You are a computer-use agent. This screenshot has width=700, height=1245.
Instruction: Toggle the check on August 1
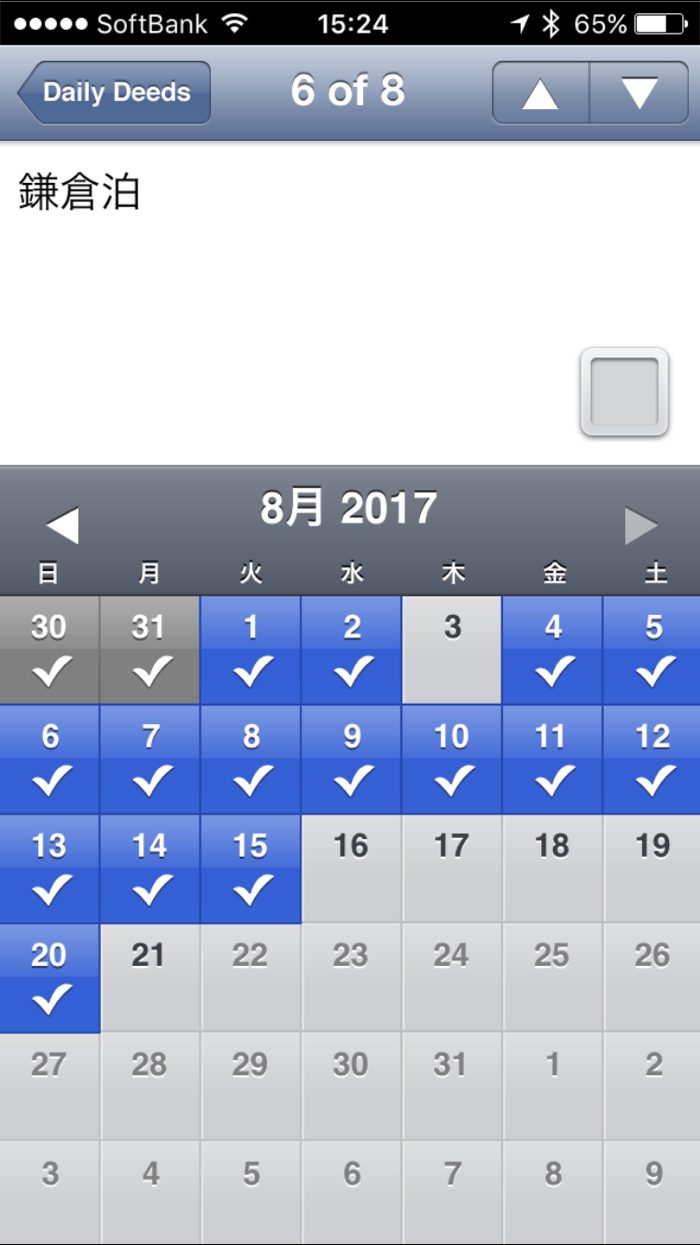(251, 650)
